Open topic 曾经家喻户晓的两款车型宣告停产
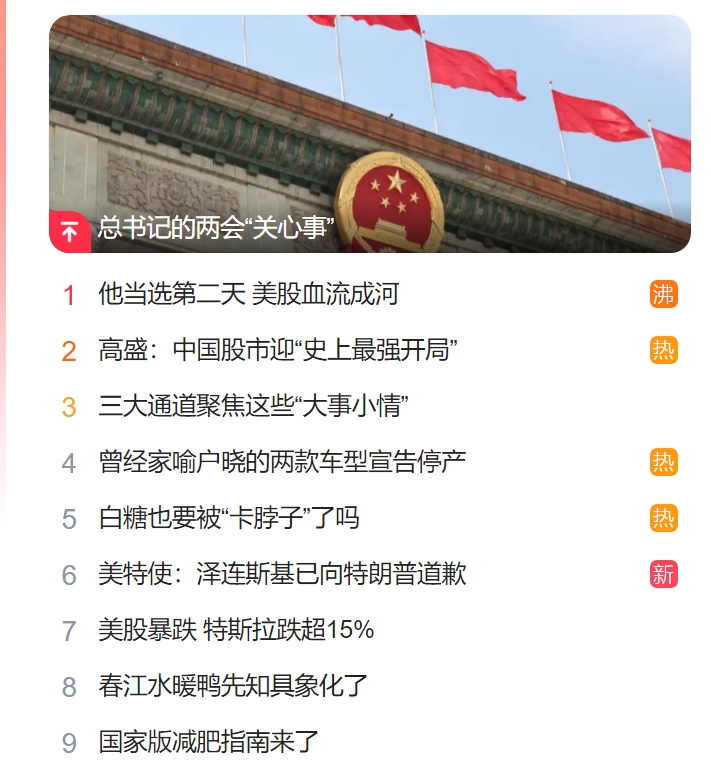The height and width of the screenshot is (778, 711). (282, 462)
